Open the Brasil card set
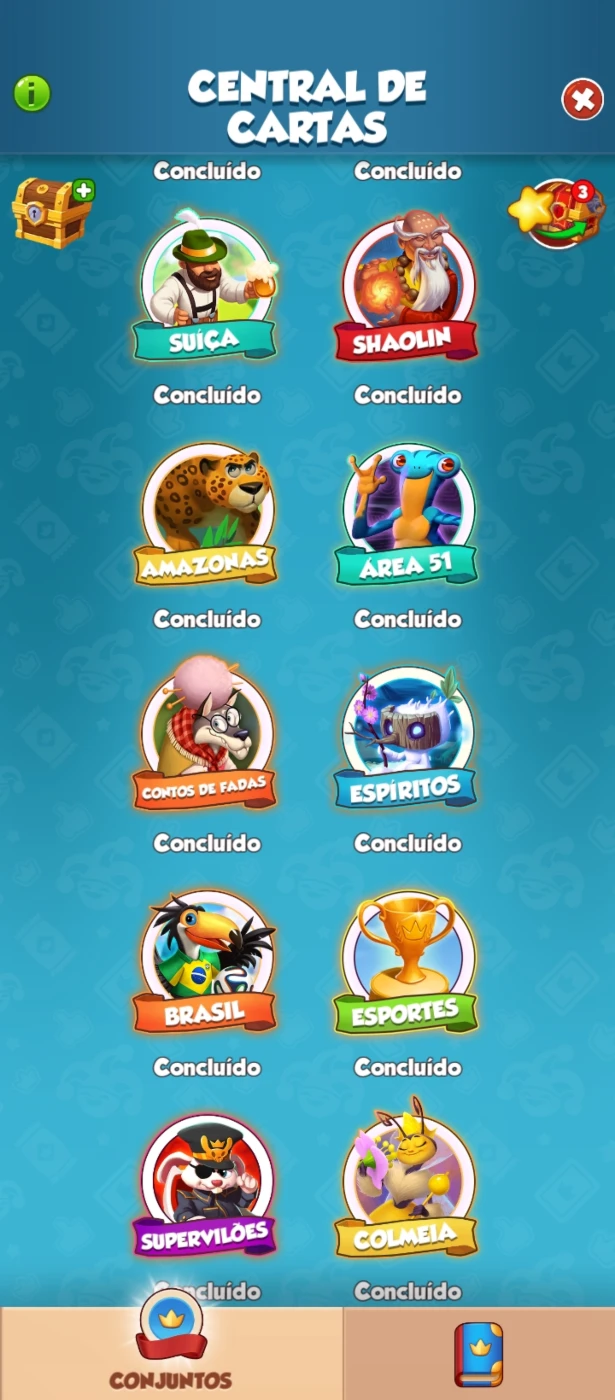The image size is (615, 1400). (x=206, y=960)
